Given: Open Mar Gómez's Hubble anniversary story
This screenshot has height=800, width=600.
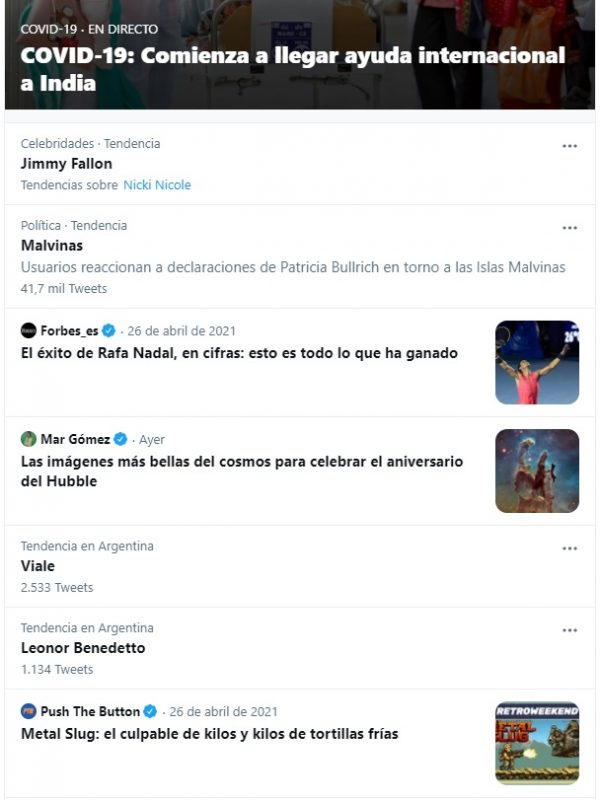Looking at the screenshot, I should point(242,471).
